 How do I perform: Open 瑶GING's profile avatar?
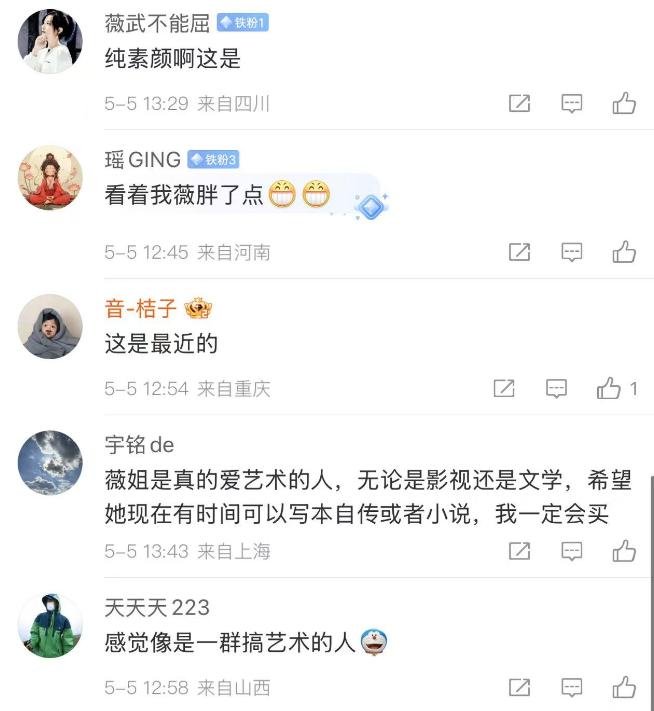50,177
